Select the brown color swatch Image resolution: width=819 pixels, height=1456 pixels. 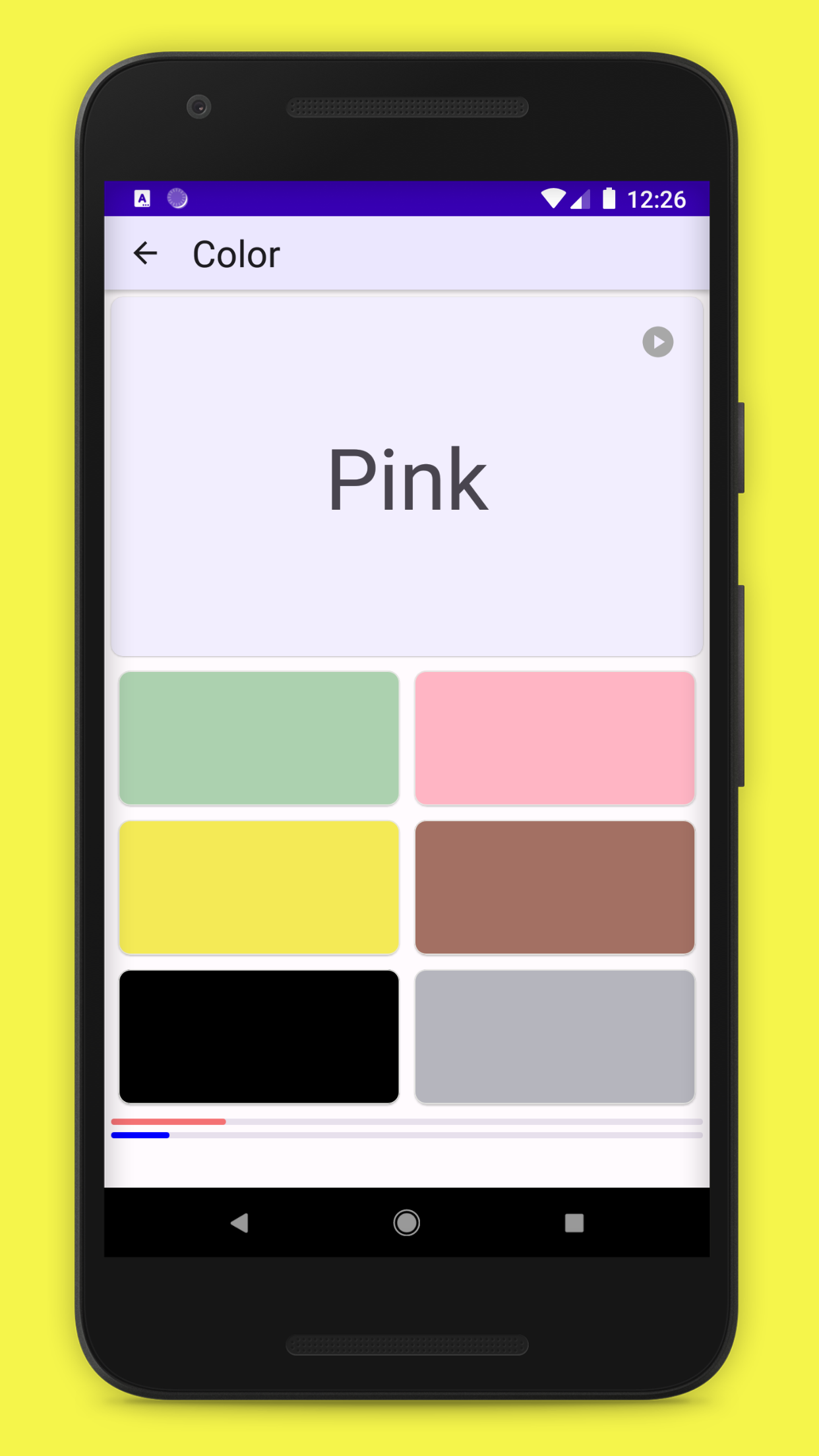coord(555,887)
